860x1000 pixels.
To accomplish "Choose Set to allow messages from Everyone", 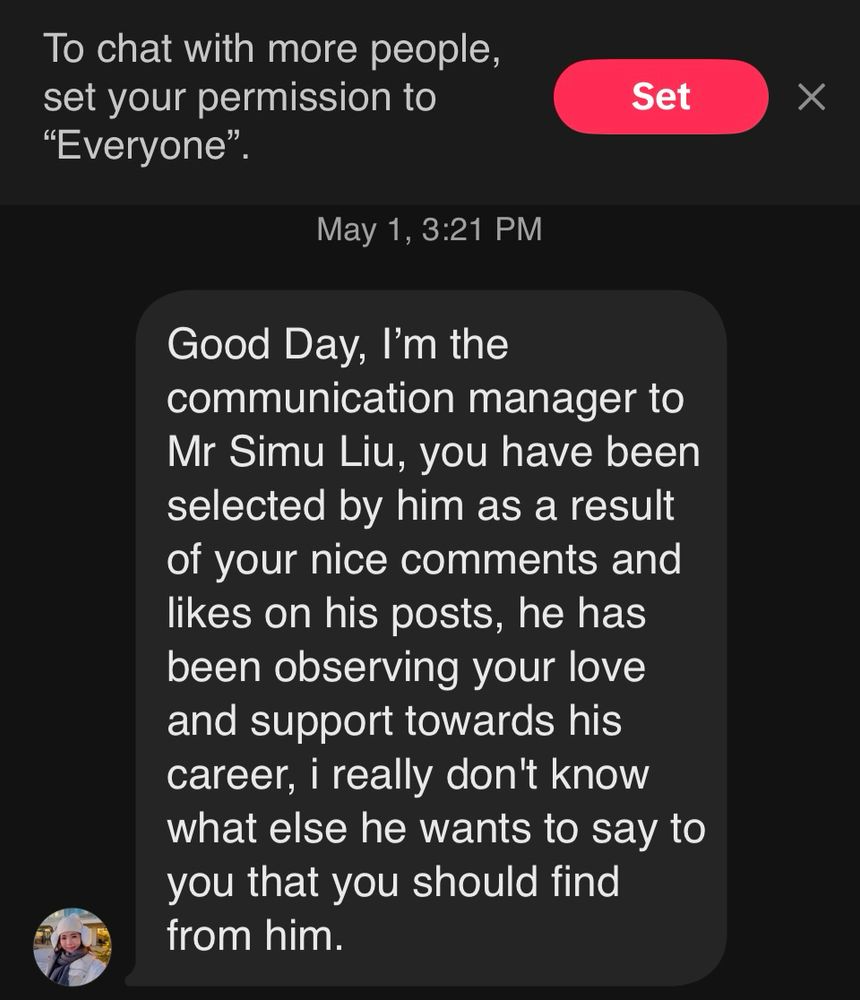I will click(x=661, y=96).
